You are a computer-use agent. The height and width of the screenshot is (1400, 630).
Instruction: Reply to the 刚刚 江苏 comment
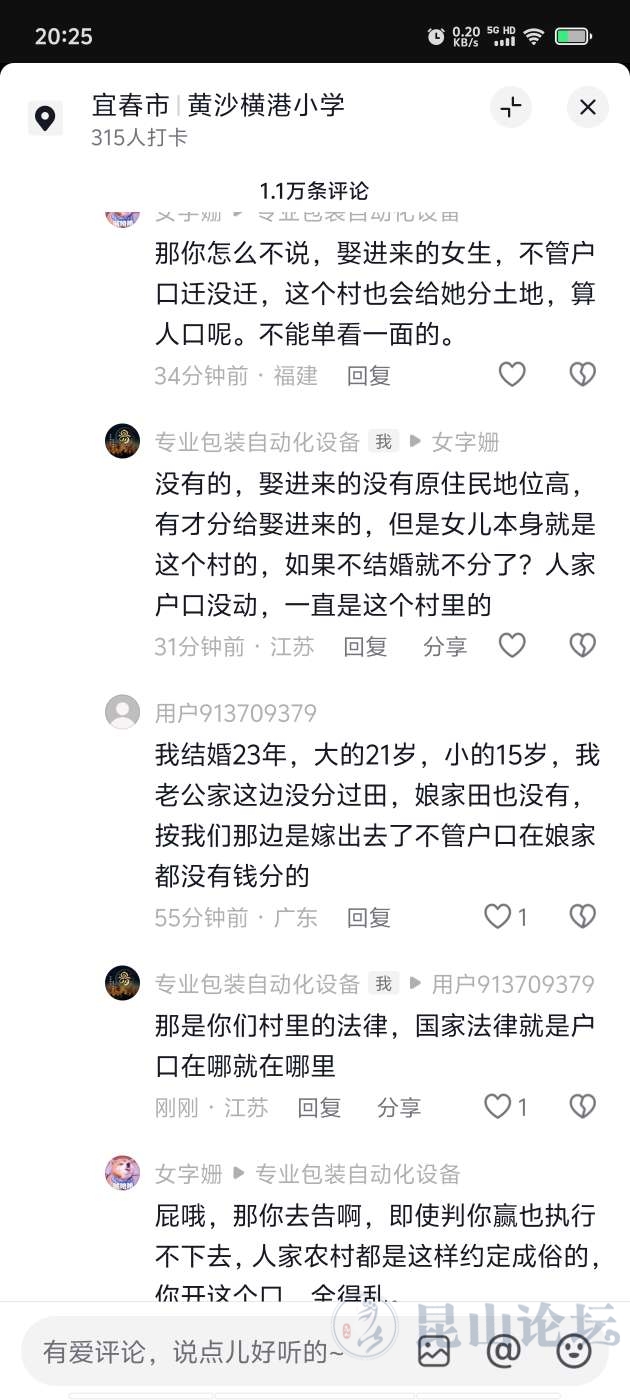319,1108
